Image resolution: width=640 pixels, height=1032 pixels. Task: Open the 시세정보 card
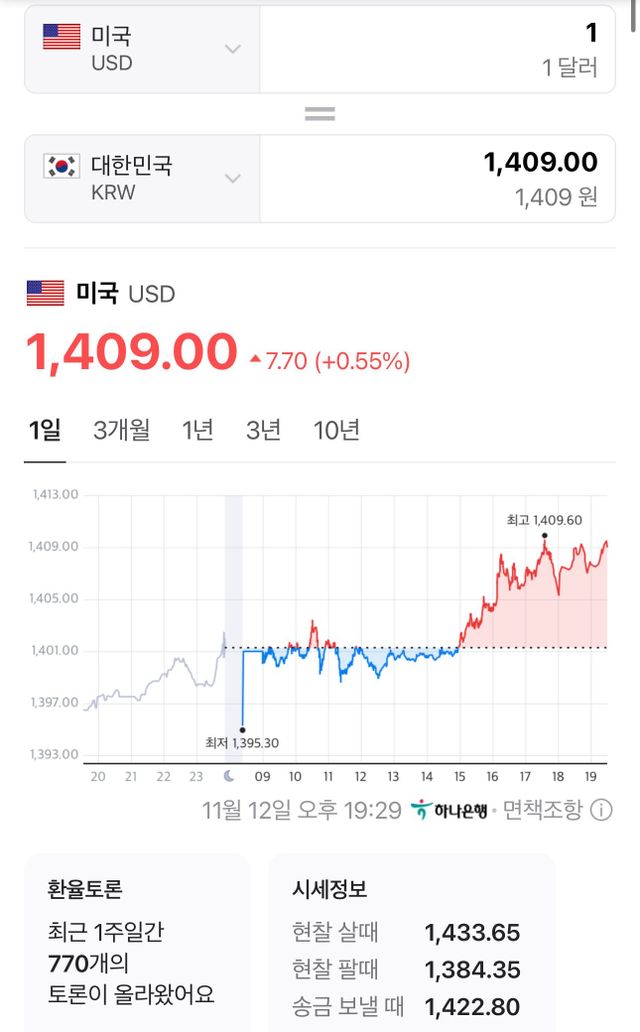coord(412,943)
